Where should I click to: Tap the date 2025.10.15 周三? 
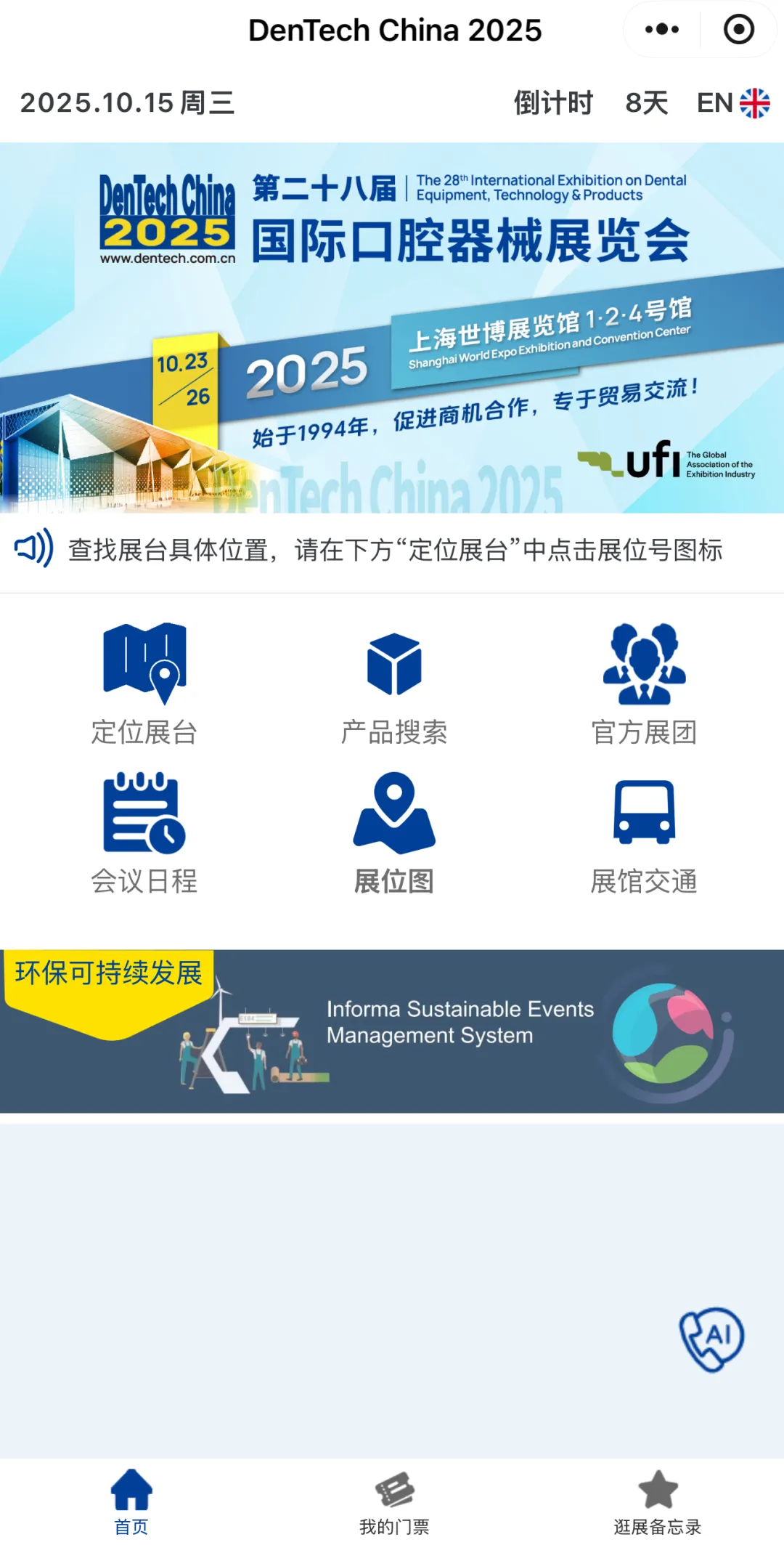127,103
